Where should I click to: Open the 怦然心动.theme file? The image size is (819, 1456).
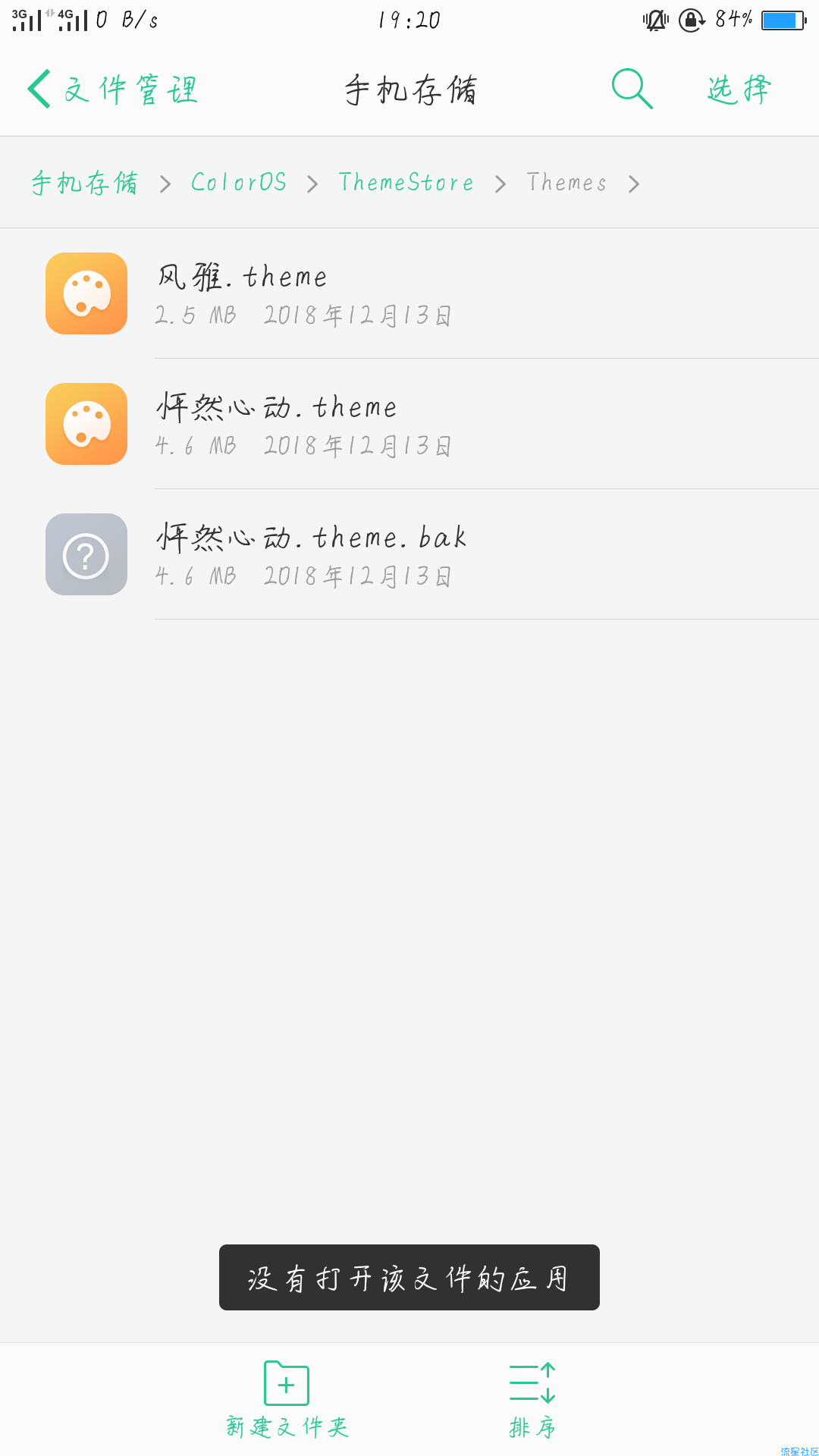point(409,424)
